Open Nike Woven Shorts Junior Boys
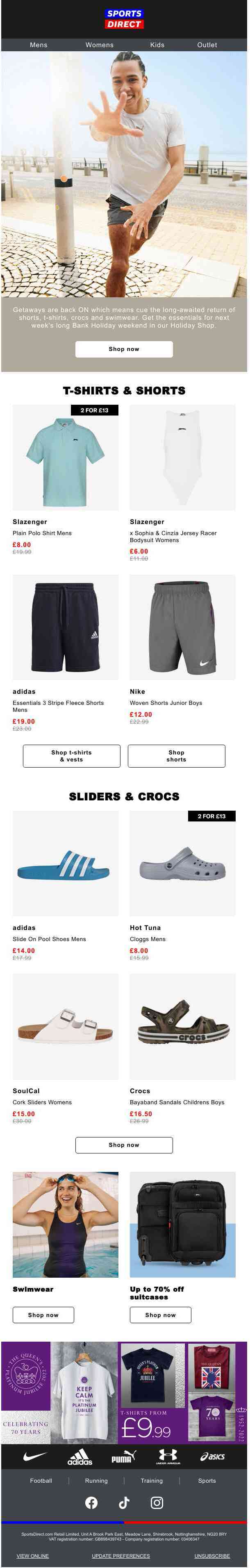This screenshot has height=1568, width=250. tap(182, 627)
